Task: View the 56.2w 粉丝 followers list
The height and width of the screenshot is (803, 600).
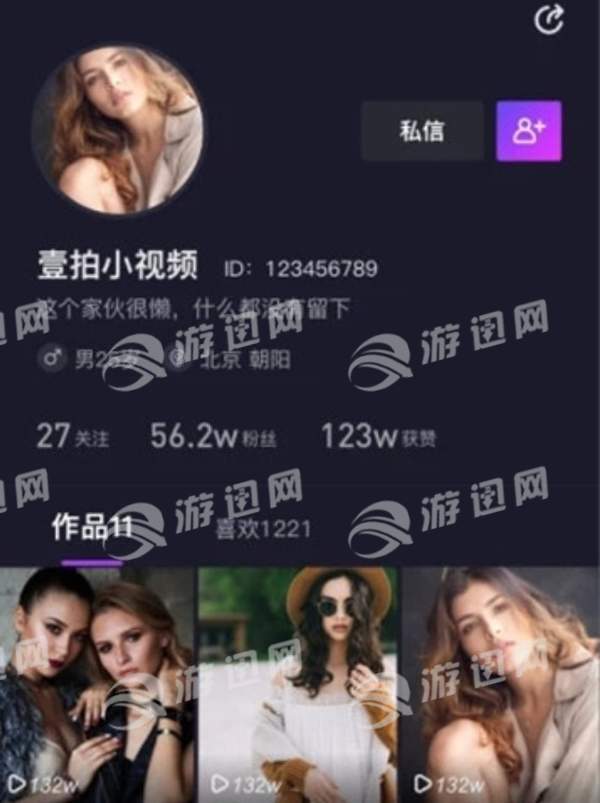Action: pos(214,437)
